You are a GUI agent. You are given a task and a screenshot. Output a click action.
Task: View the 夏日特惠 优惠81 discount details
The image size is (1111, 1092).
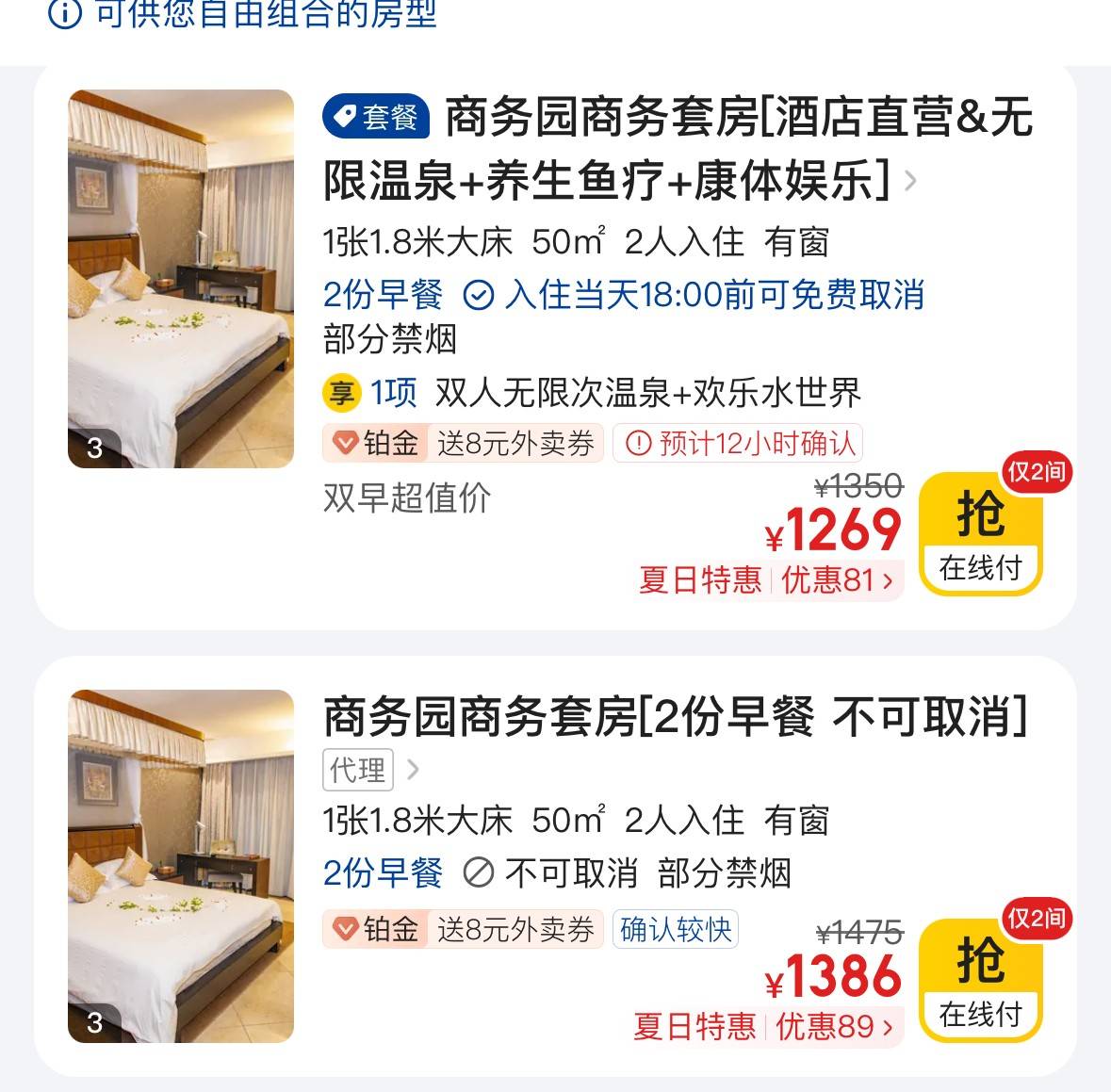point(768,579)
